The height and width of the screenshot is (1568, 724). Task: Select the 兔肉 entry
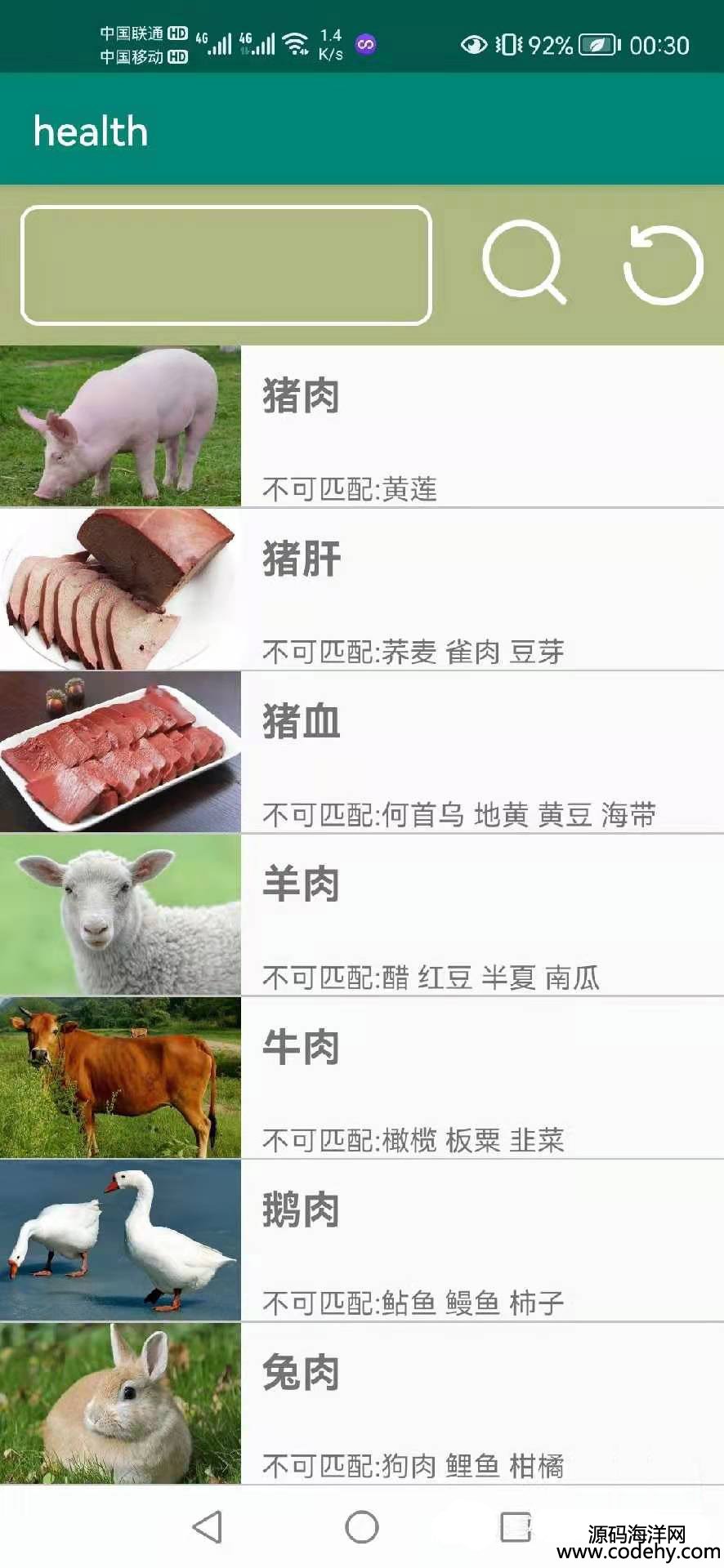point(362,1403)
